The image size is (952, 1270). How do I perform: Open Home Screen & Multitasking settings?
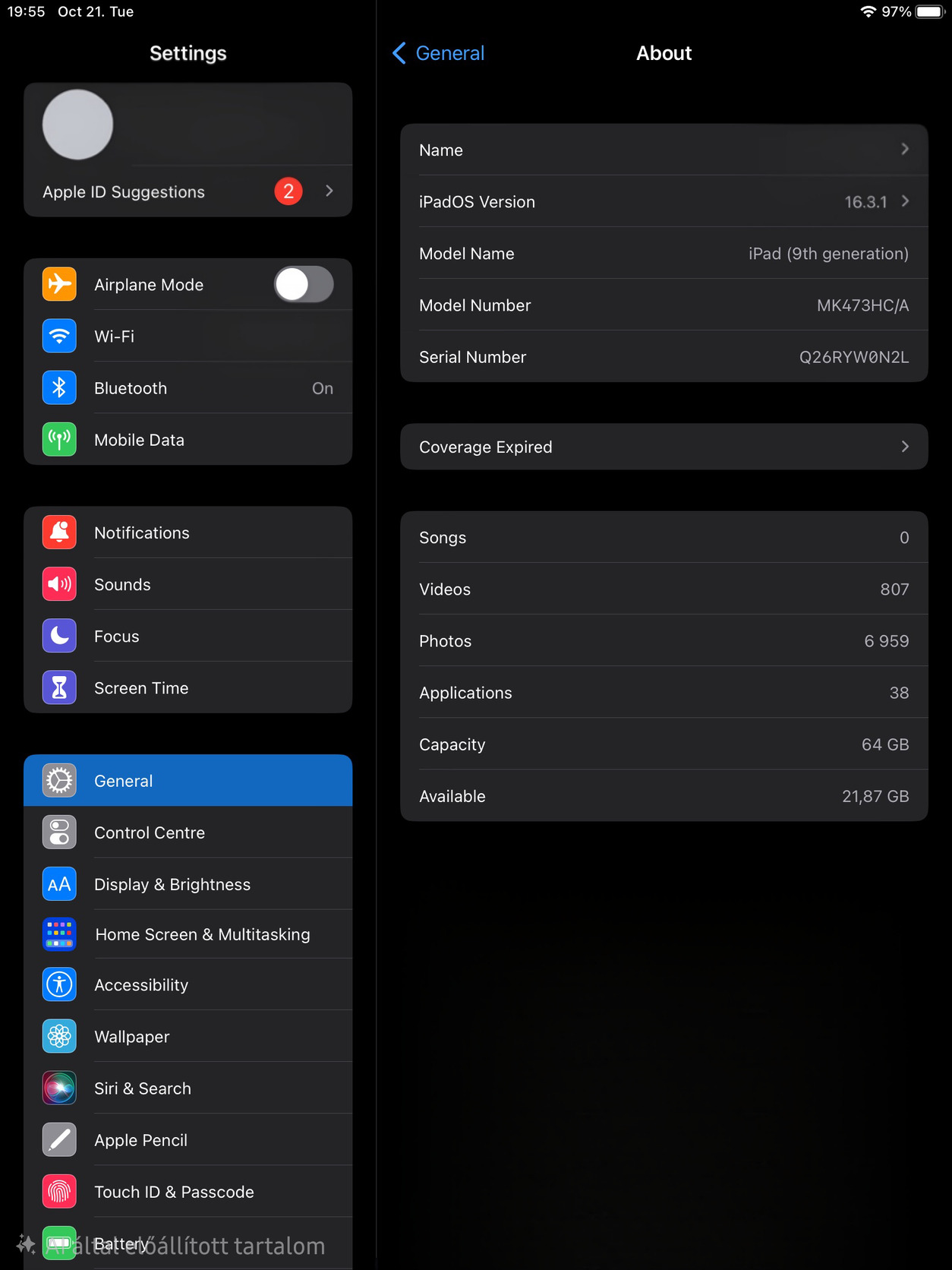coord(188,934)
